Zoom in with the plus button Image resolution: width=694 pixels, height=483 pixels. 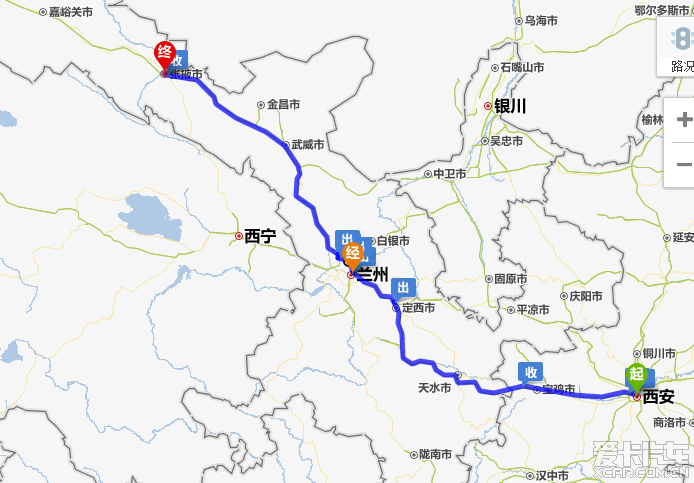pos(684,118)
